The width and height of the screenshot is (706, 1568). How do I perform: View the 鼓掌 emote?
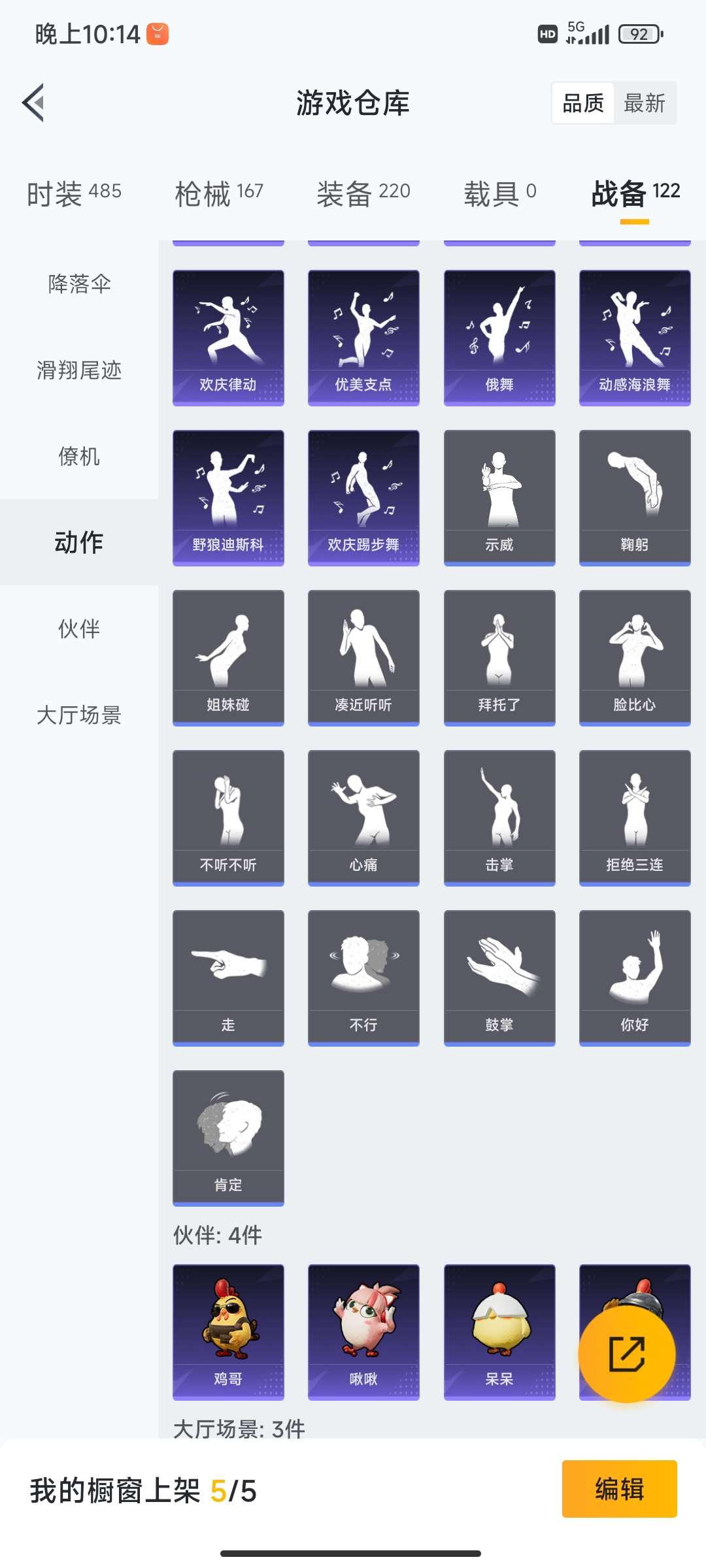click(499, 977)
